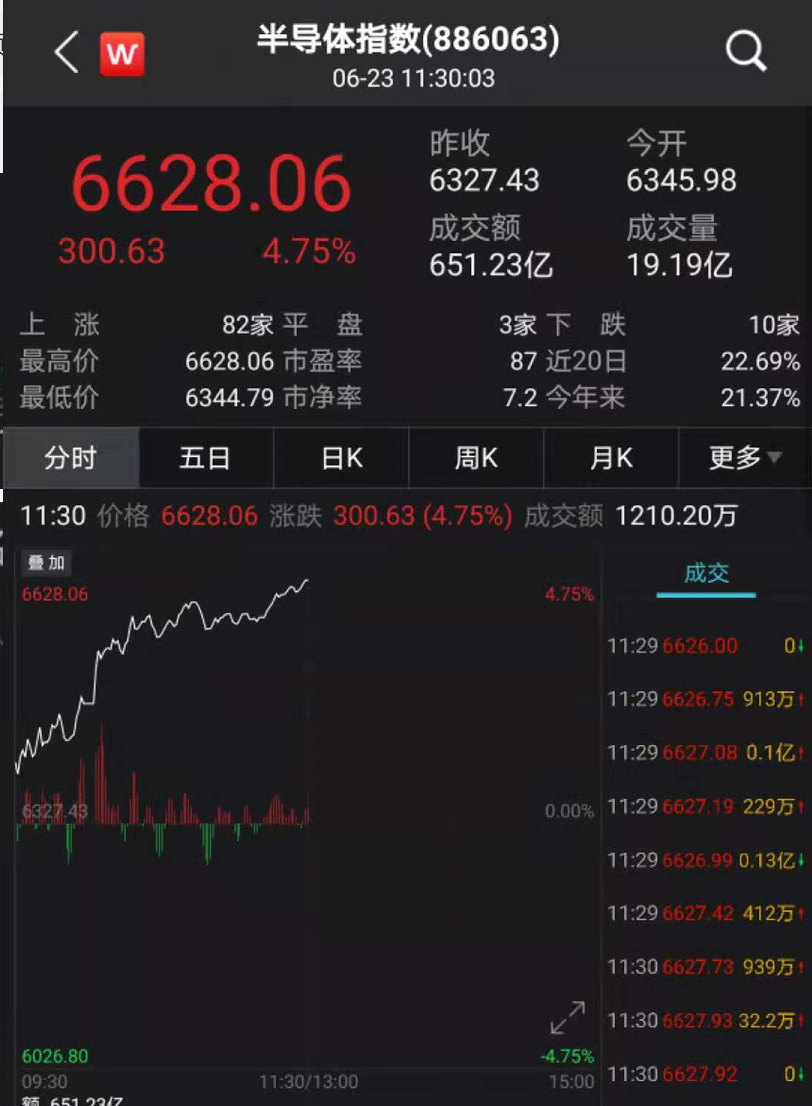The height and width of the screenshot is (1106, 812).
Task: Expand the 更多 chart options dropdown
Action: [745, 458]
